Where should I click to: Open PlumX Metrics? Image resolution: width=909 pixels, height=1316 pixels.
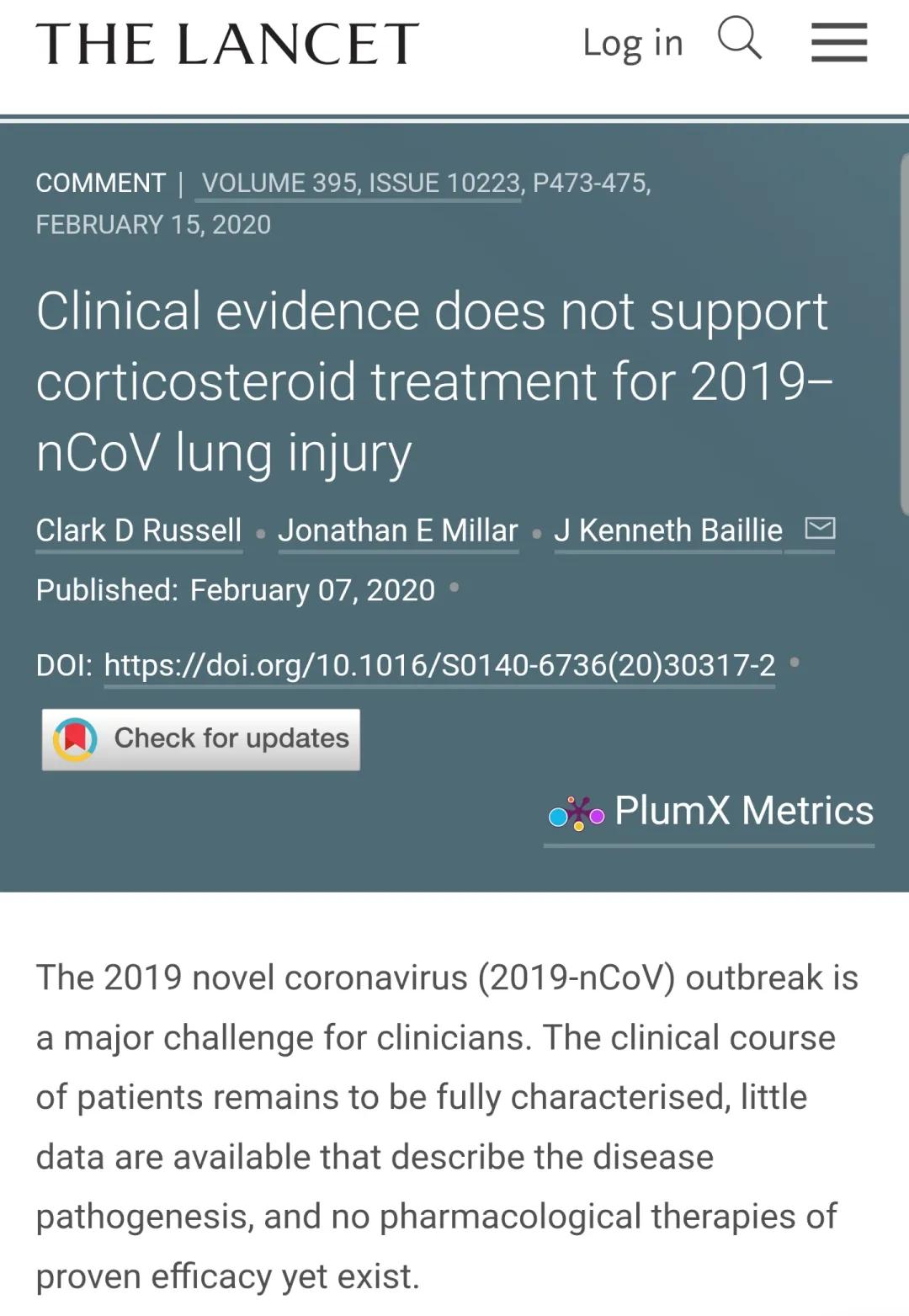(x=710, y=811)
